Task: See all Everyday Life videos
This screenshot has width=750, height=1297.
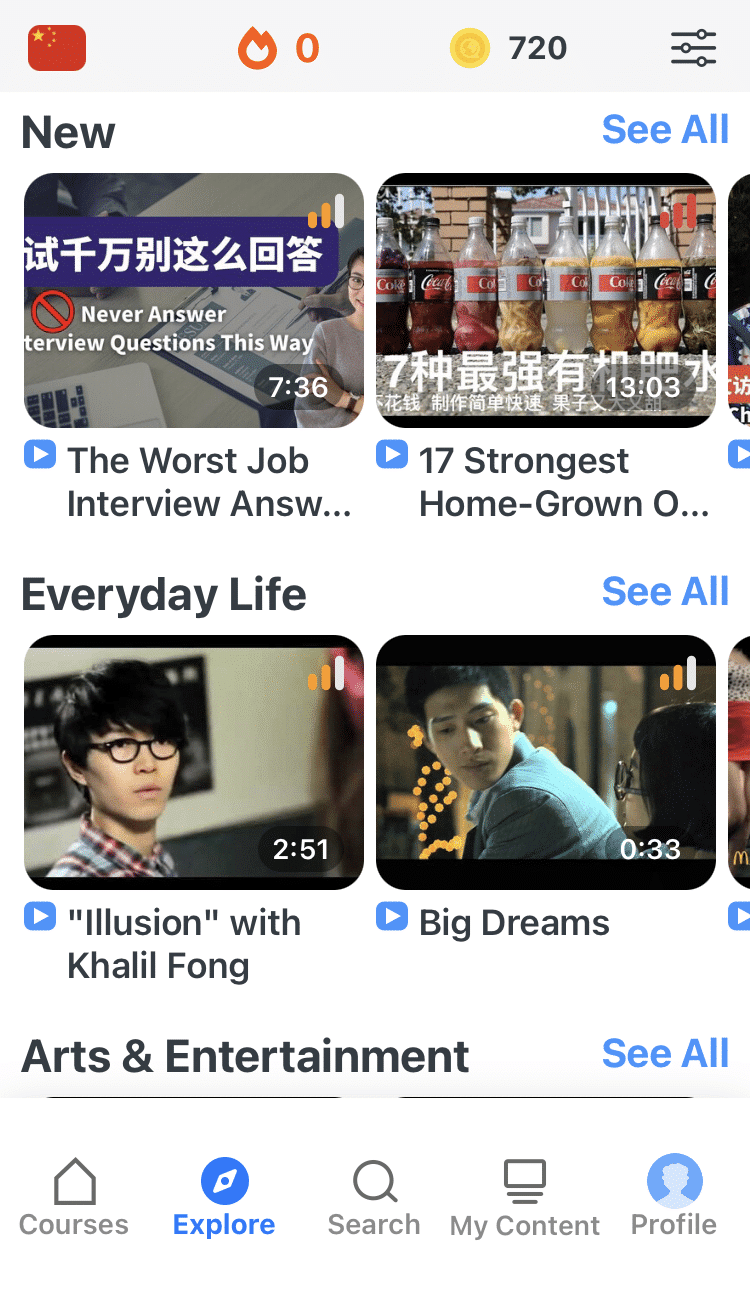Action: [665, 592]
